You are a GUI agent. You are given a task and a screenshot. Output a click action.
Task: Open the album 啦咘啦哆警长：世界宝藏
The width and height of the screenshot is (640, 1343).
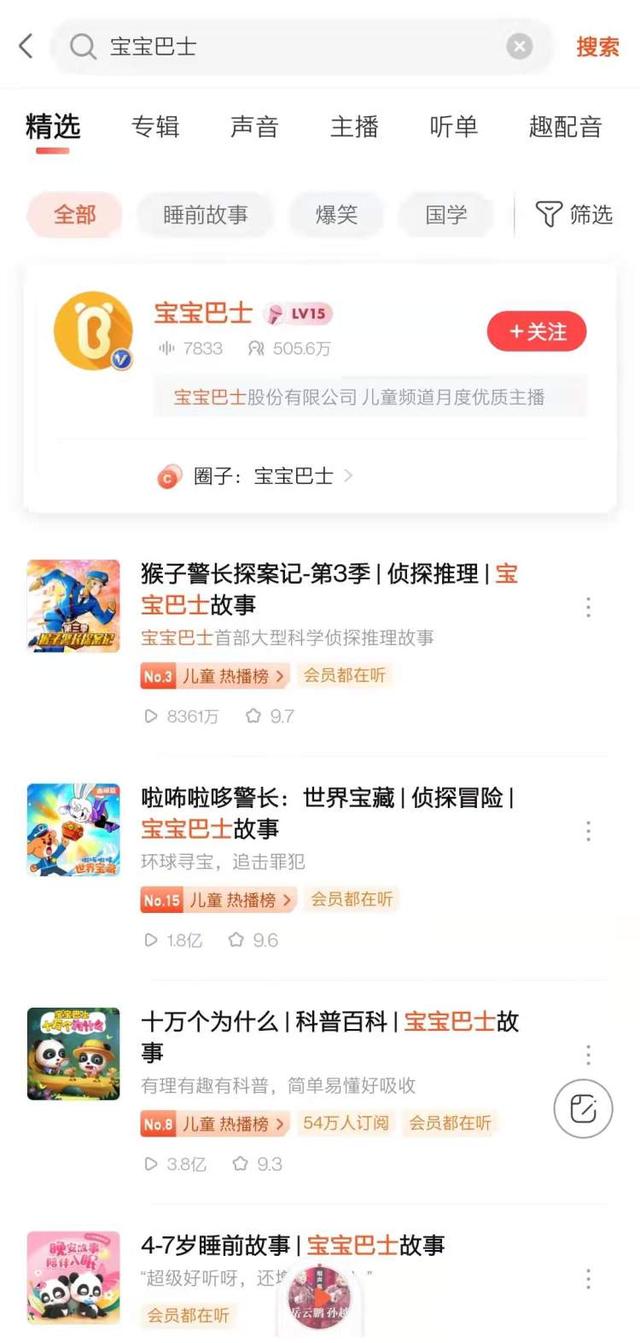click(327, 813)
